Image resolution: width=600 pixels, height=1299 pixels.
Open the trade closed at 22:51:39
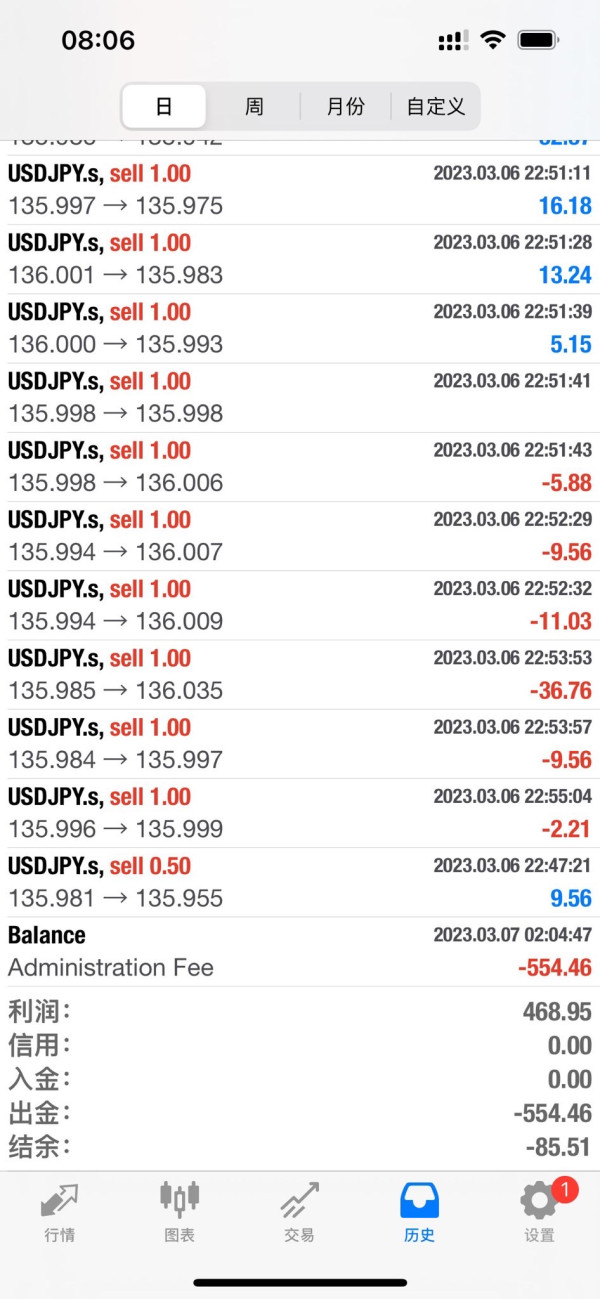click(x=300, y=328)
